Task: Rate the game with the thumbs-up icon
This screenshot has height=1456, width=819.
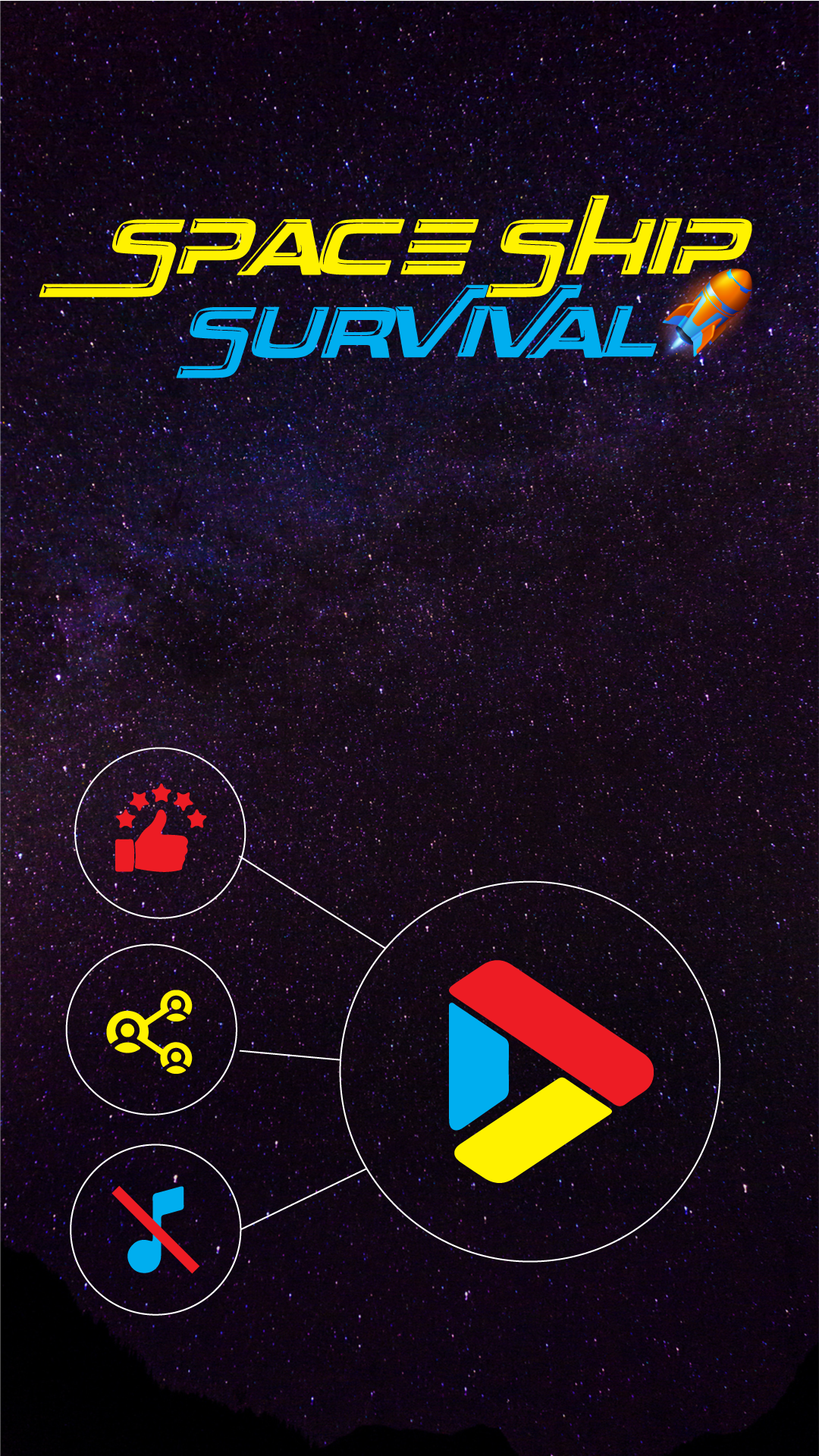Action: pyautogui.click(x=160, y=833)
